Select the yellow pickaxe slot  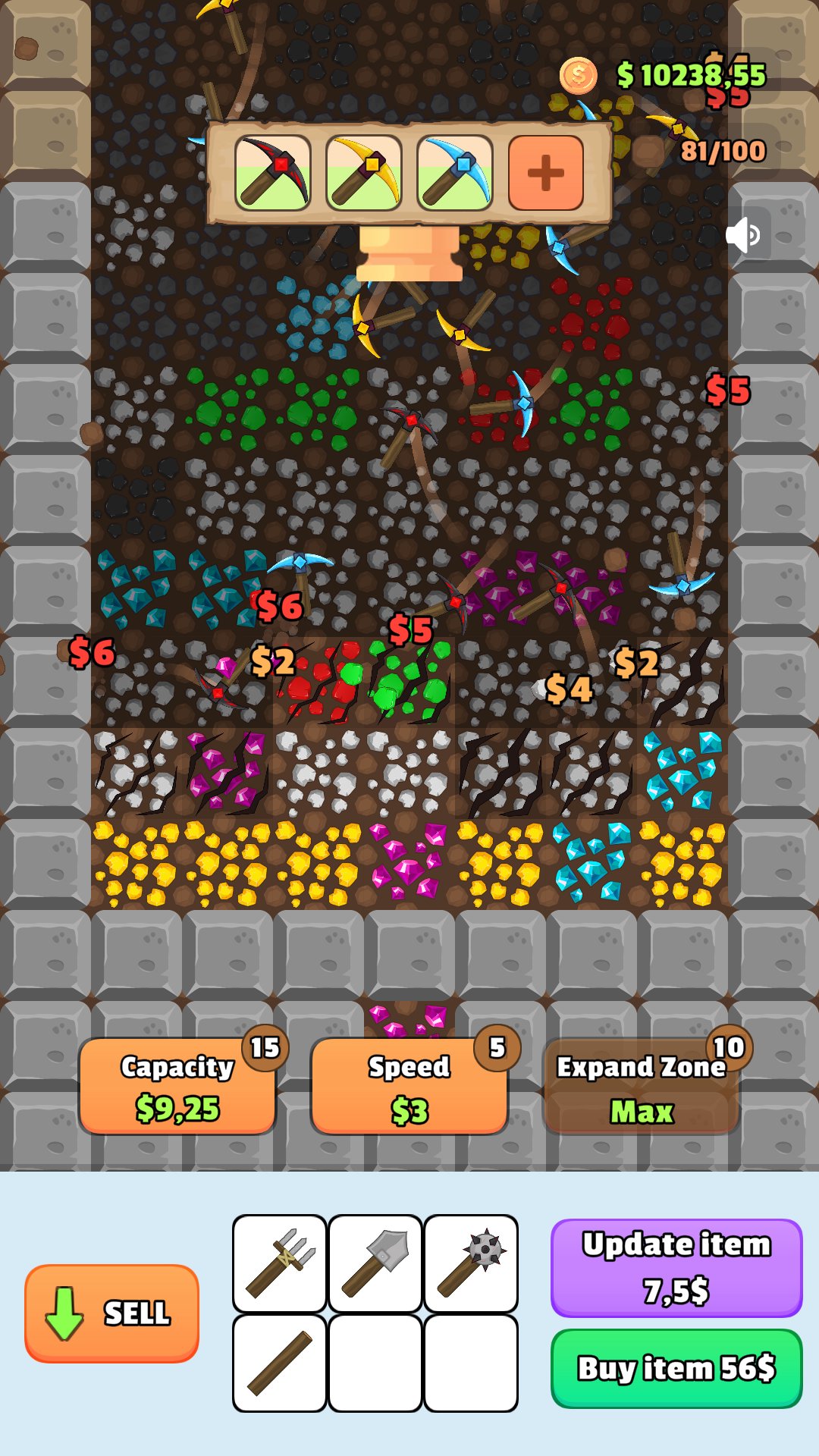click(x=365, y=171)
